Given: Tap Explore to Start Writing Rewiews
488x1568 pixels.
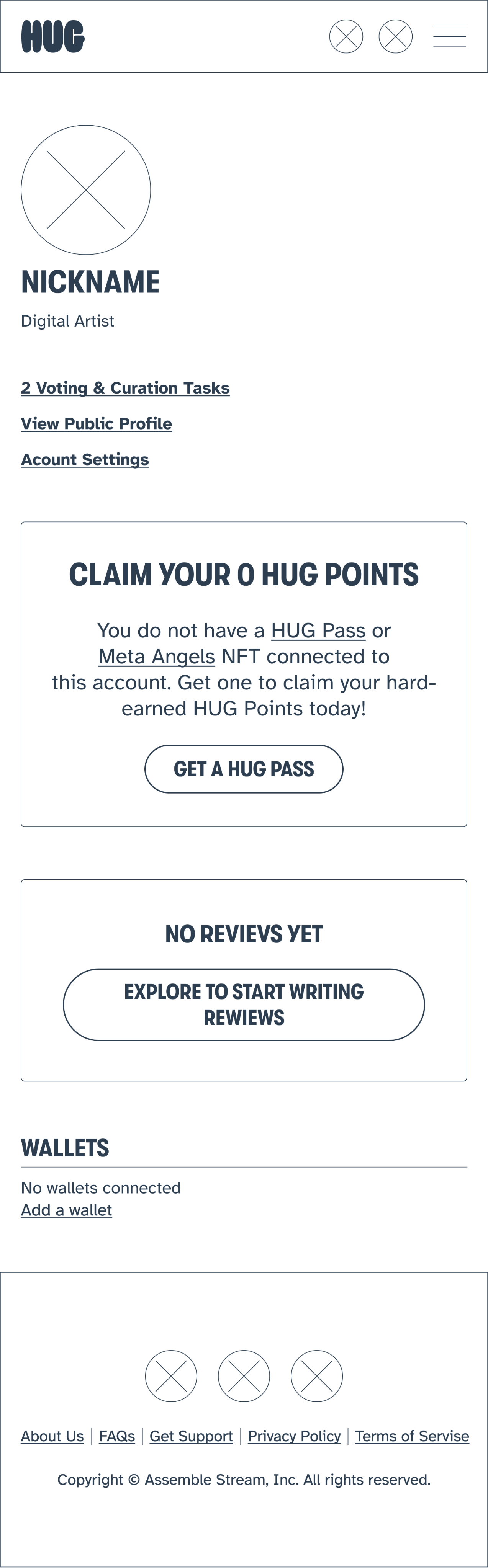Looking at the screenshot, I should click(244, 1004).
